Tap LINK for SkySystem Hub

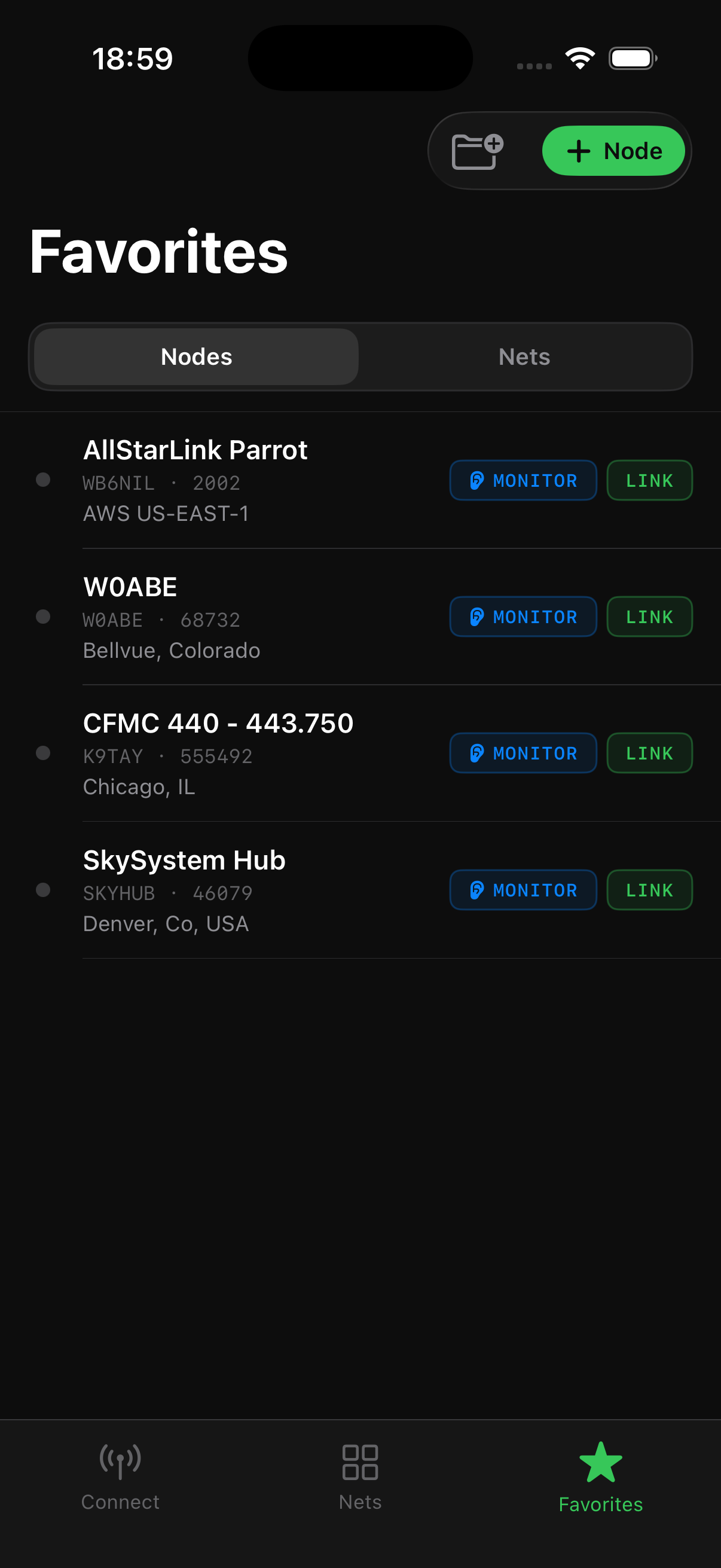(x=649, y=890)
